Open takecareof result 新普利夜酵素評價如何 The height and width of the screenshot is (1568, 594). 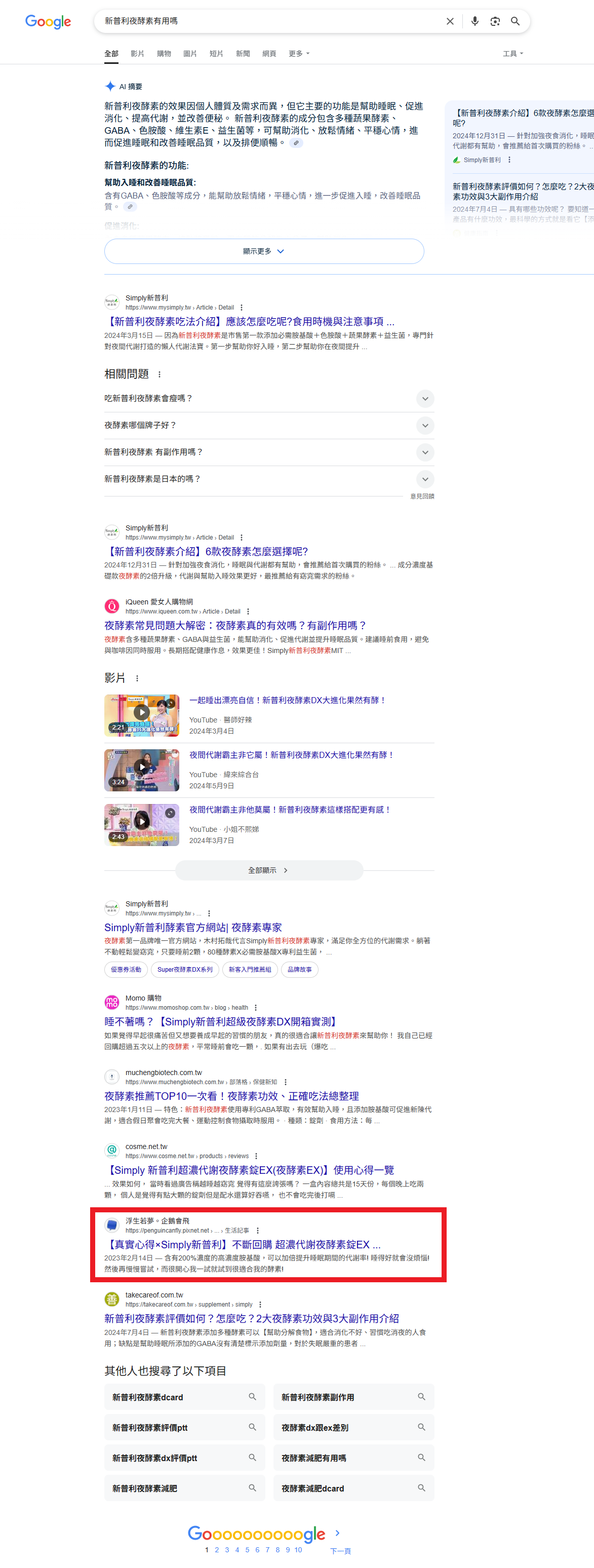pos(251,1318)
